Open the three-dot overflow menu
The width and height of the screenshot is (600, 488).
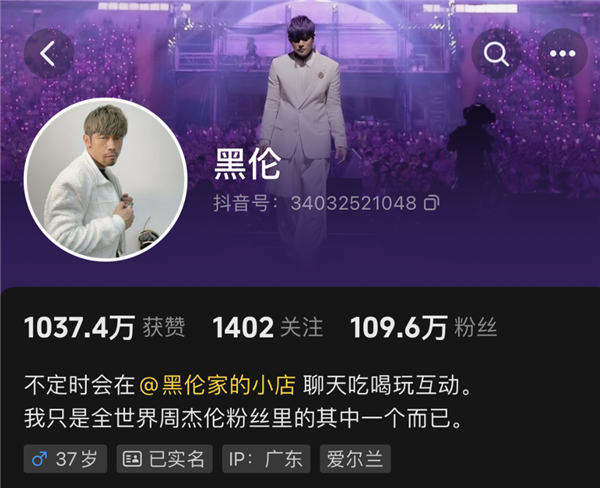point(562,53)
